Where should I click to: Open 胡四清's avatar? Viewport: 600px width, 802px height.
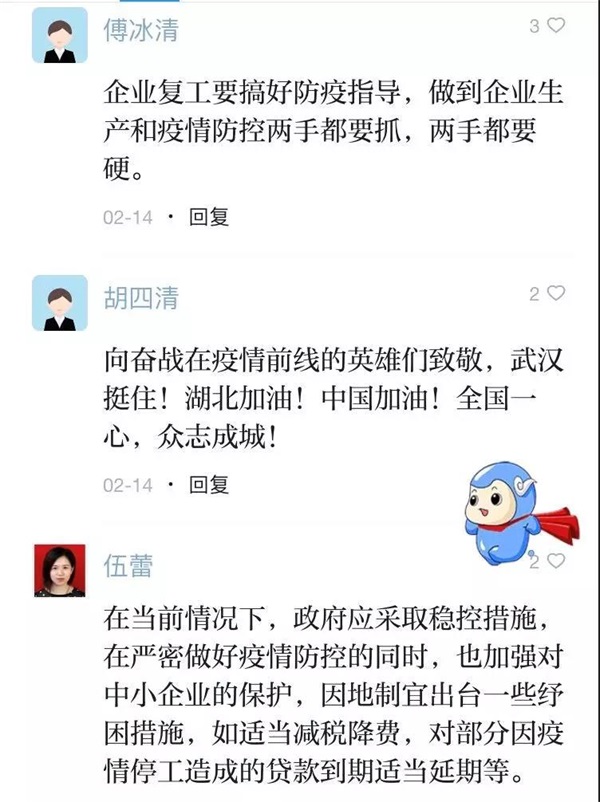(59, 303)
